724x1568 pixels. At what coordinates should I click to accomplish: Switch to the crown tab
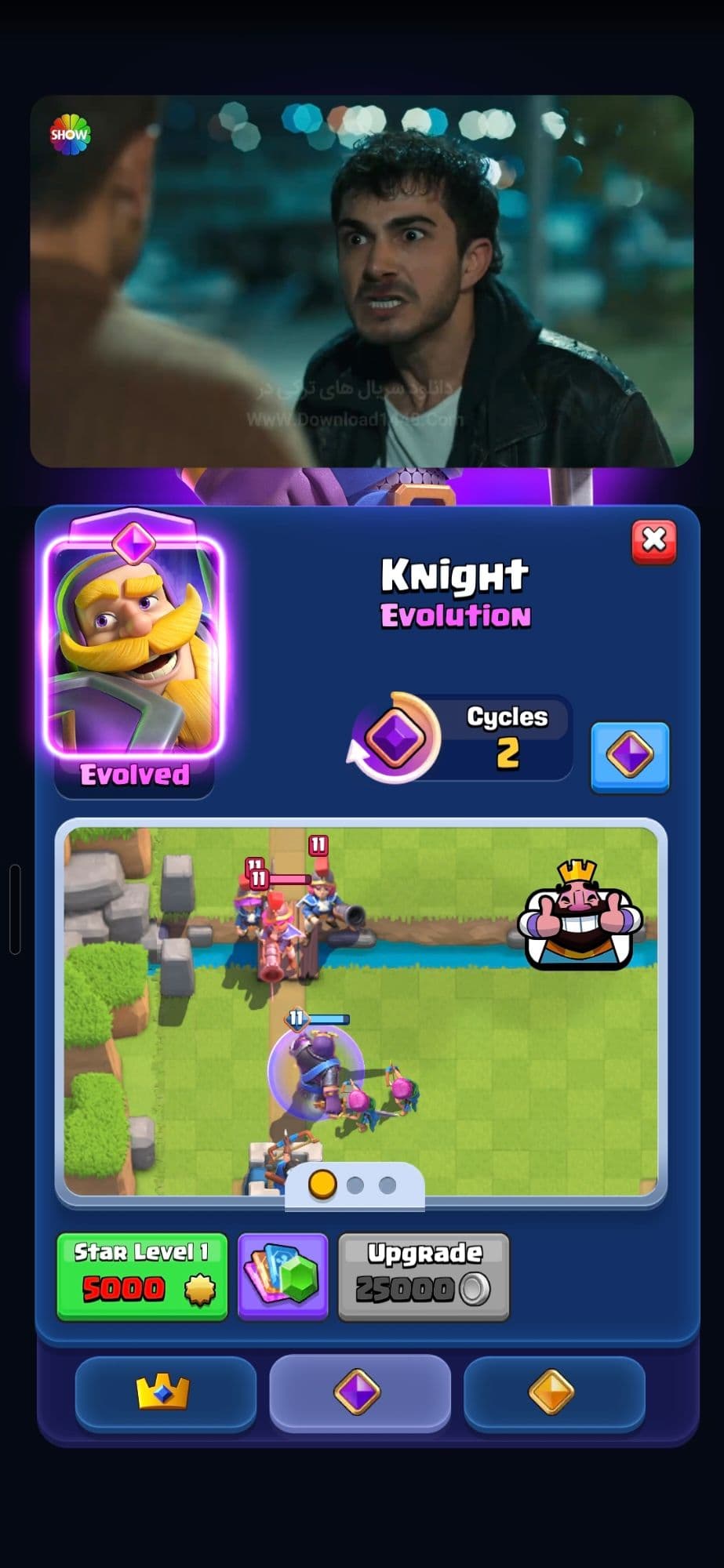click(165, 1392)
